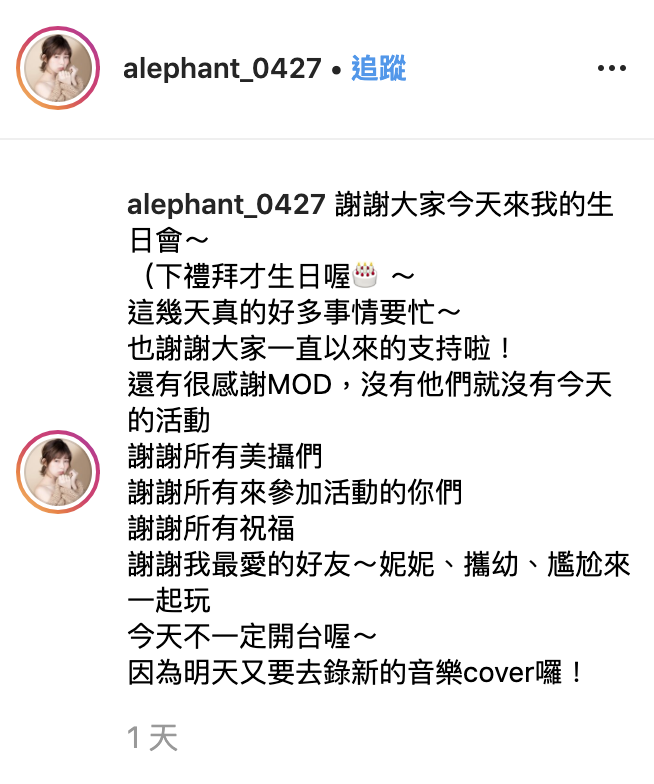Open profile picture in the header
The image size is (654, 784).
click(59, 69)
